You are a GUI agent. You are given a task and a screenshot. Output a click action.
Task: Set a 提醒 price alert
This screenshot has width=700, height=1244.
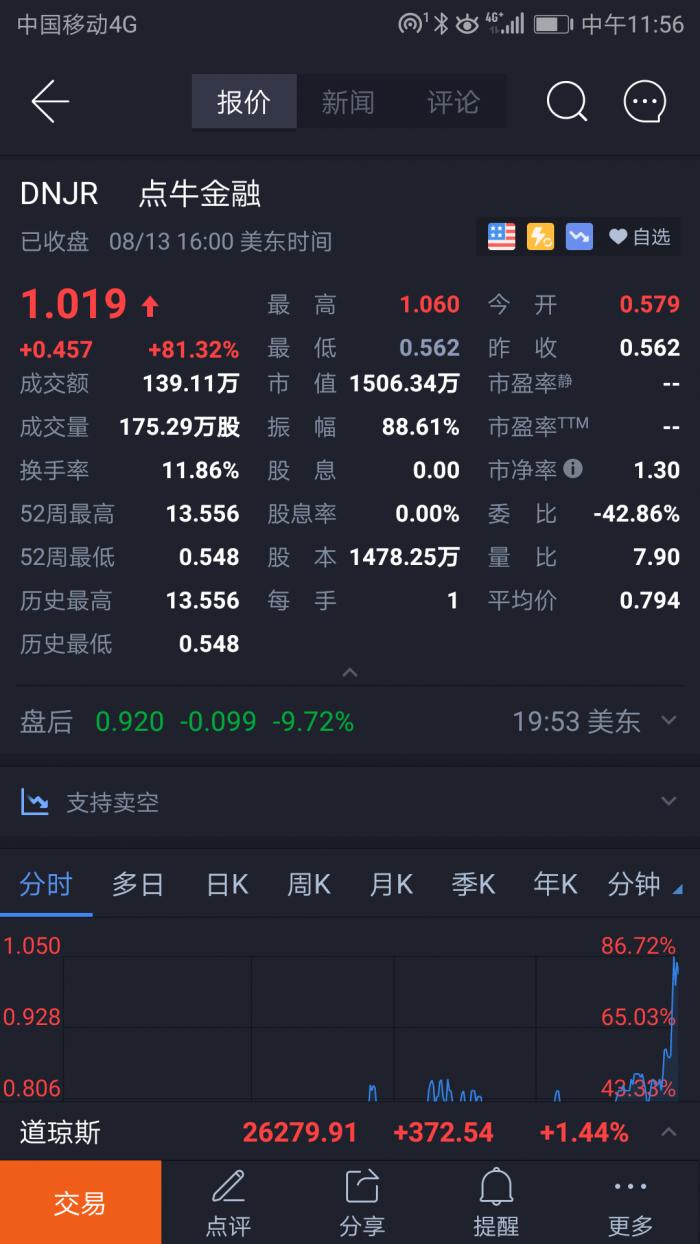[x=497, y=1202]
